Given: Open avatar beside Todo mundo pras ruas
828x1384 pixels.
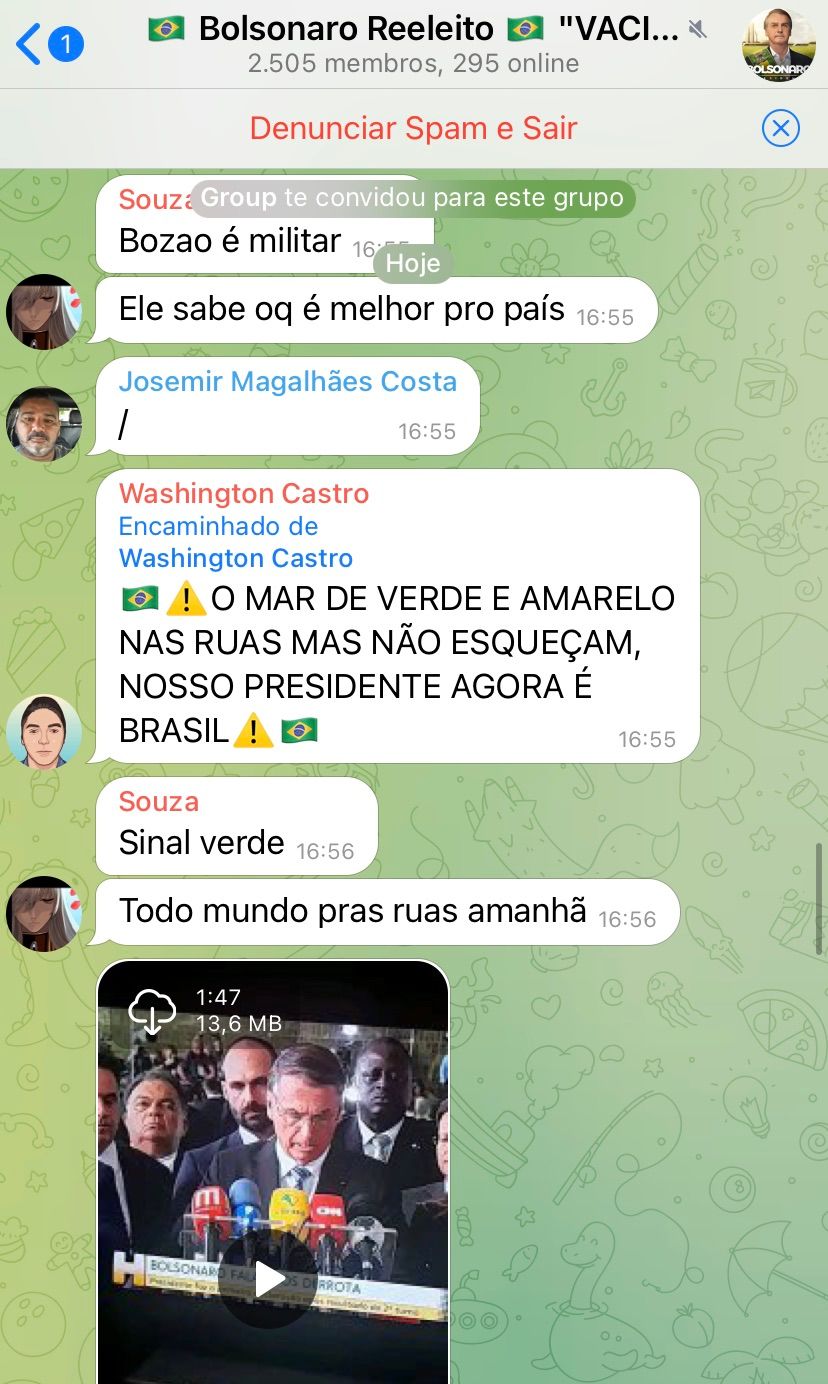Looking at the screenshot, I should (x=43, y=912).
